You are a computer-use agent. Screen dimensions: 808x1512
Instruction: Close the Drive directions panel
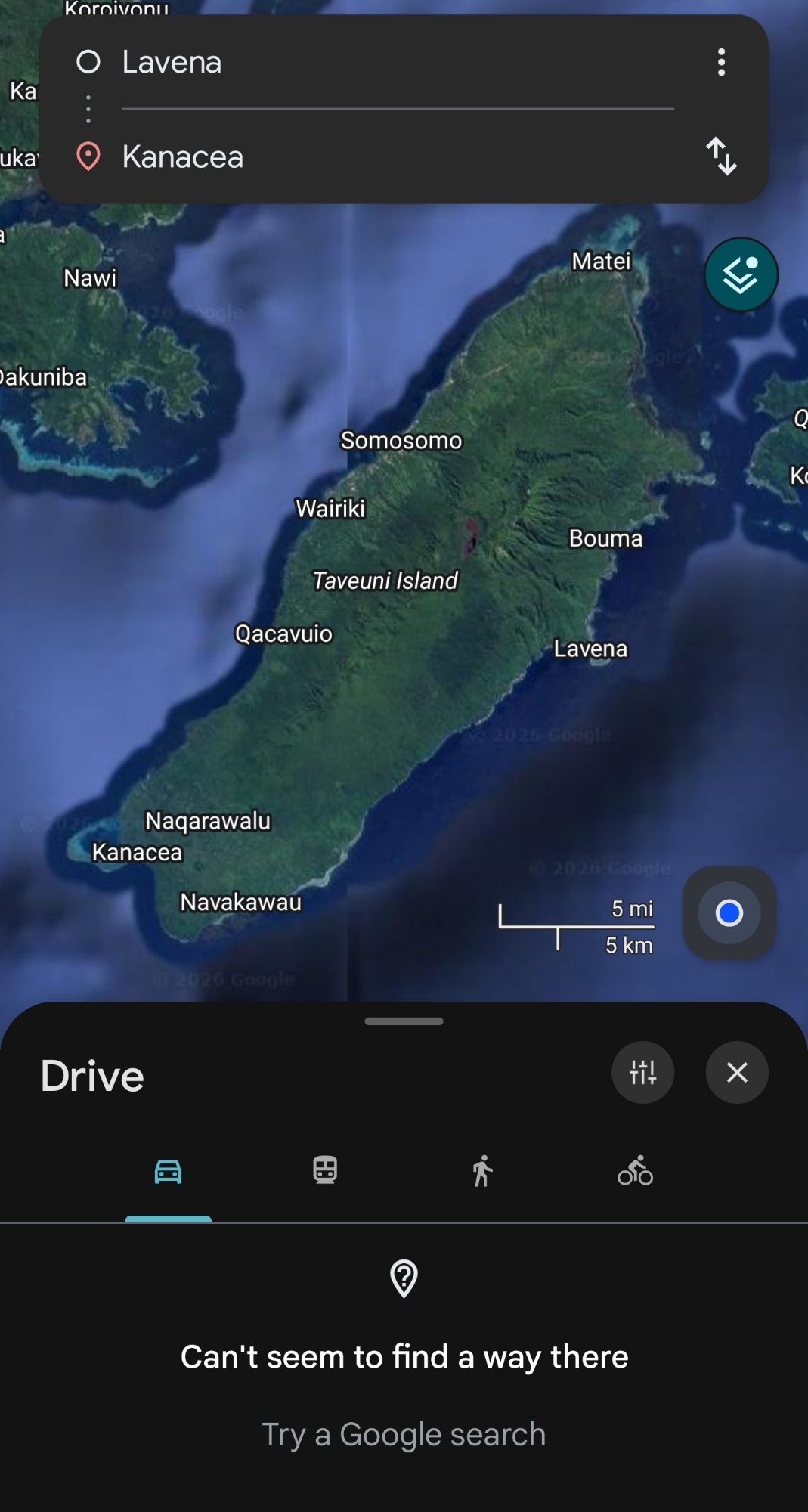click(737, 1072)
